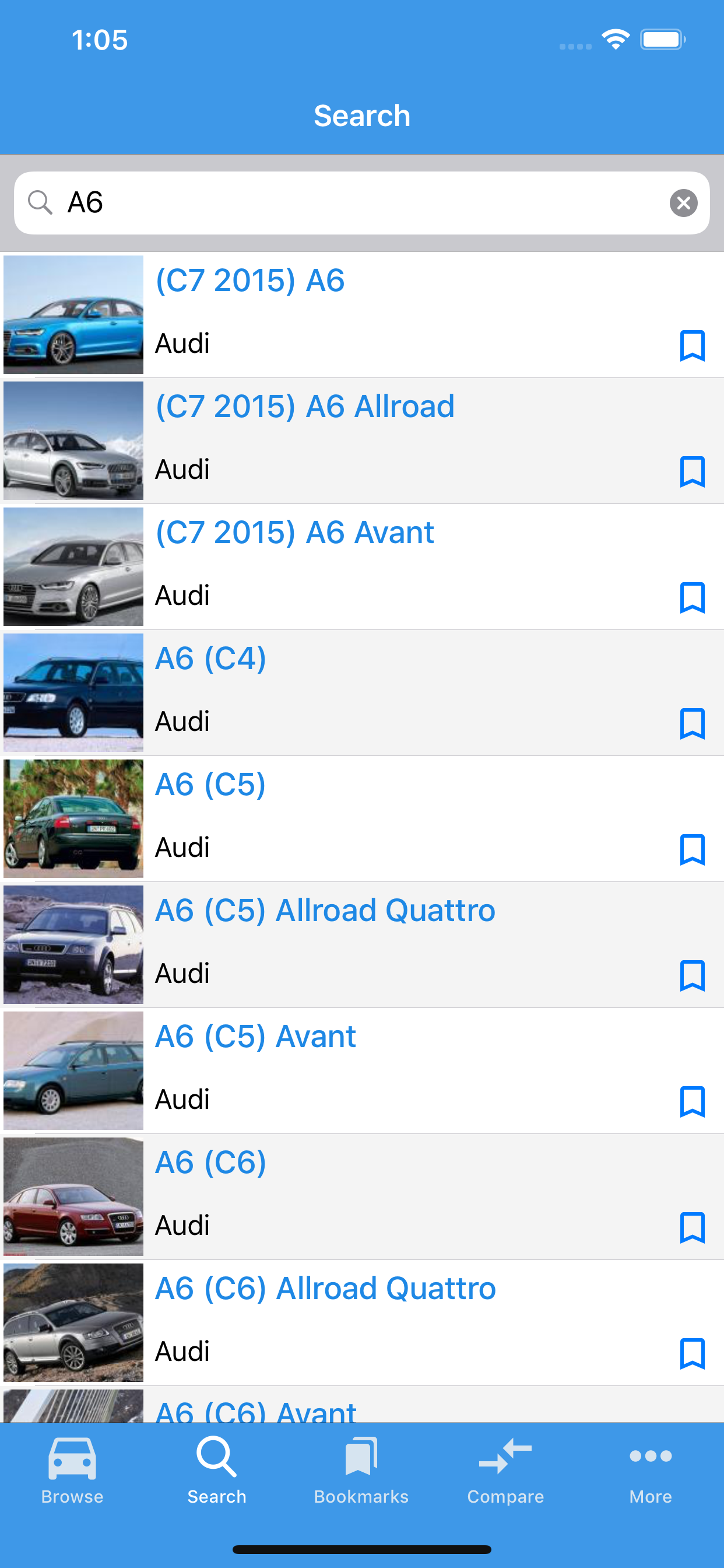
Task: Save (C7 2015) A6 Avant bookmark
Action: pos(692,598)
